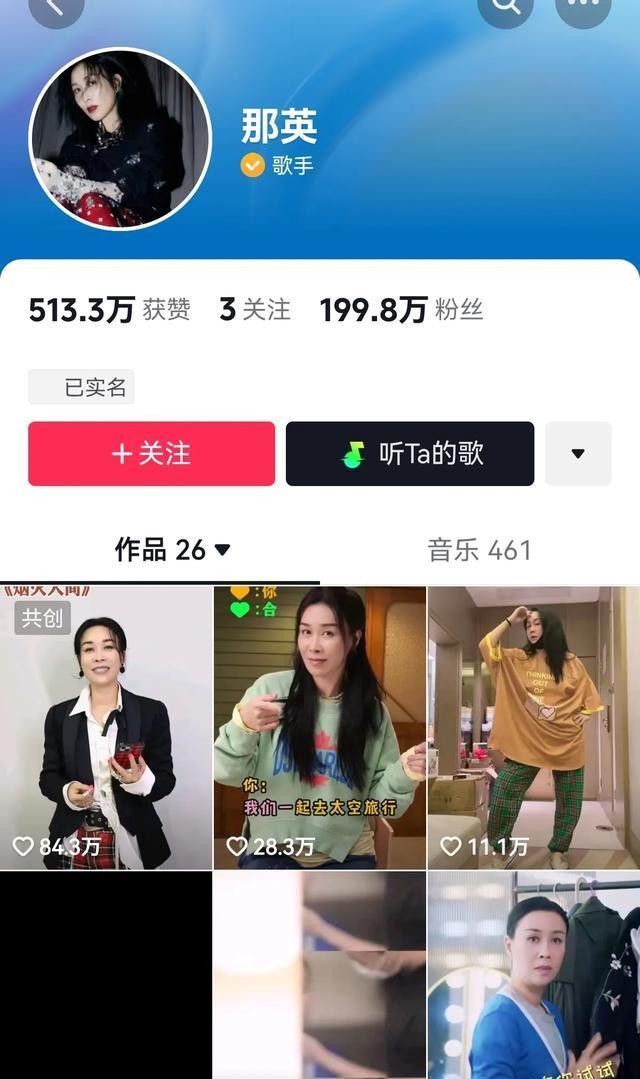640x1079 pixels.
Task: Switch to the 音乐 461 tab
Action: (479, 549)
